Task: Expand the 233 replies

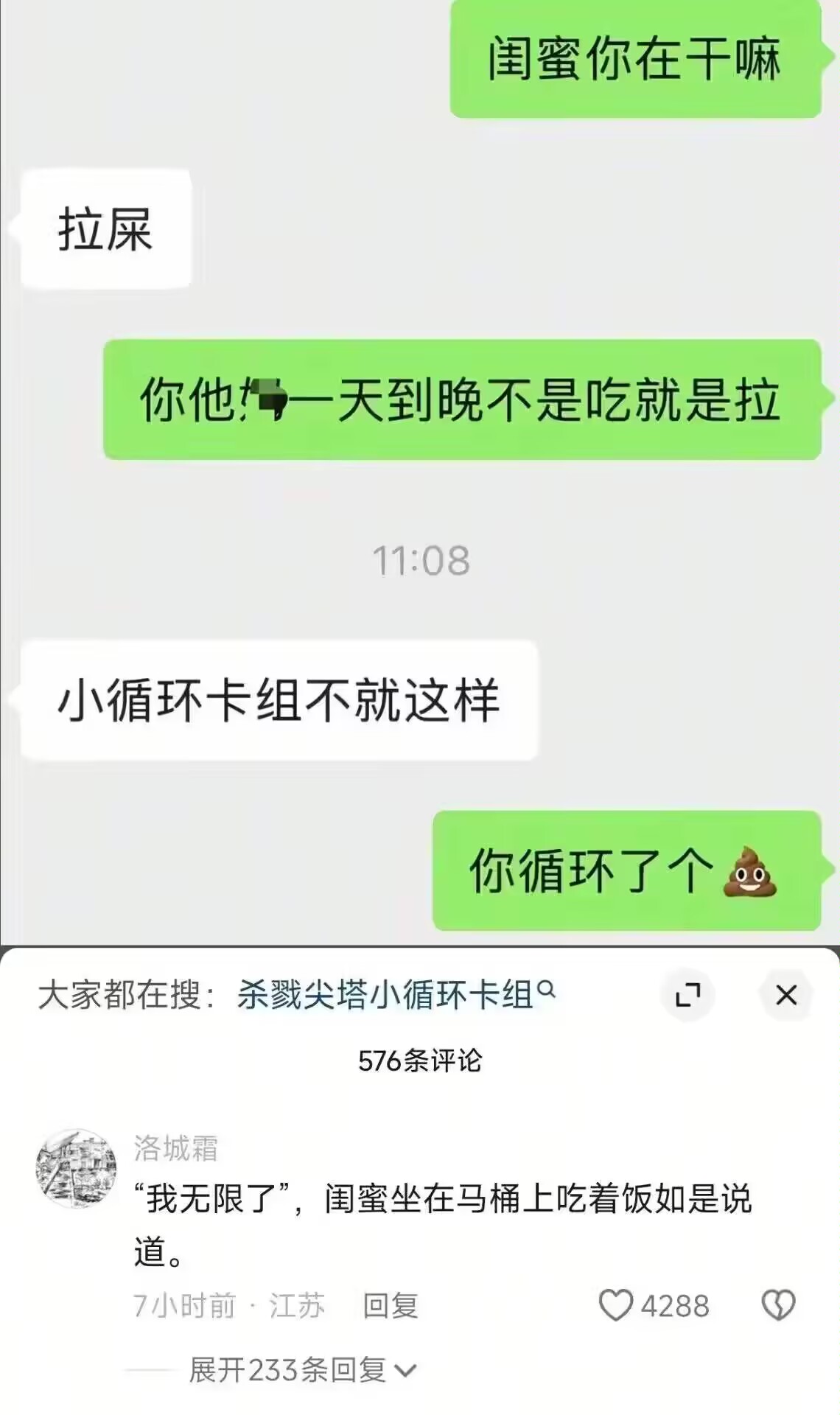Action: coord(301,1370)
